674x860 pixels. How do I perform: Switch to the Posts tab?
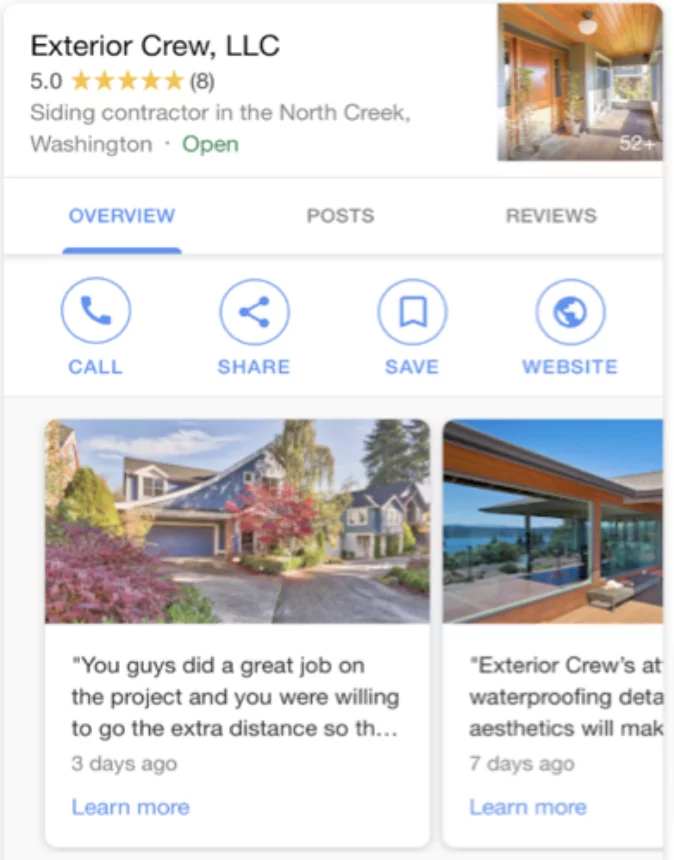[340, 216]
